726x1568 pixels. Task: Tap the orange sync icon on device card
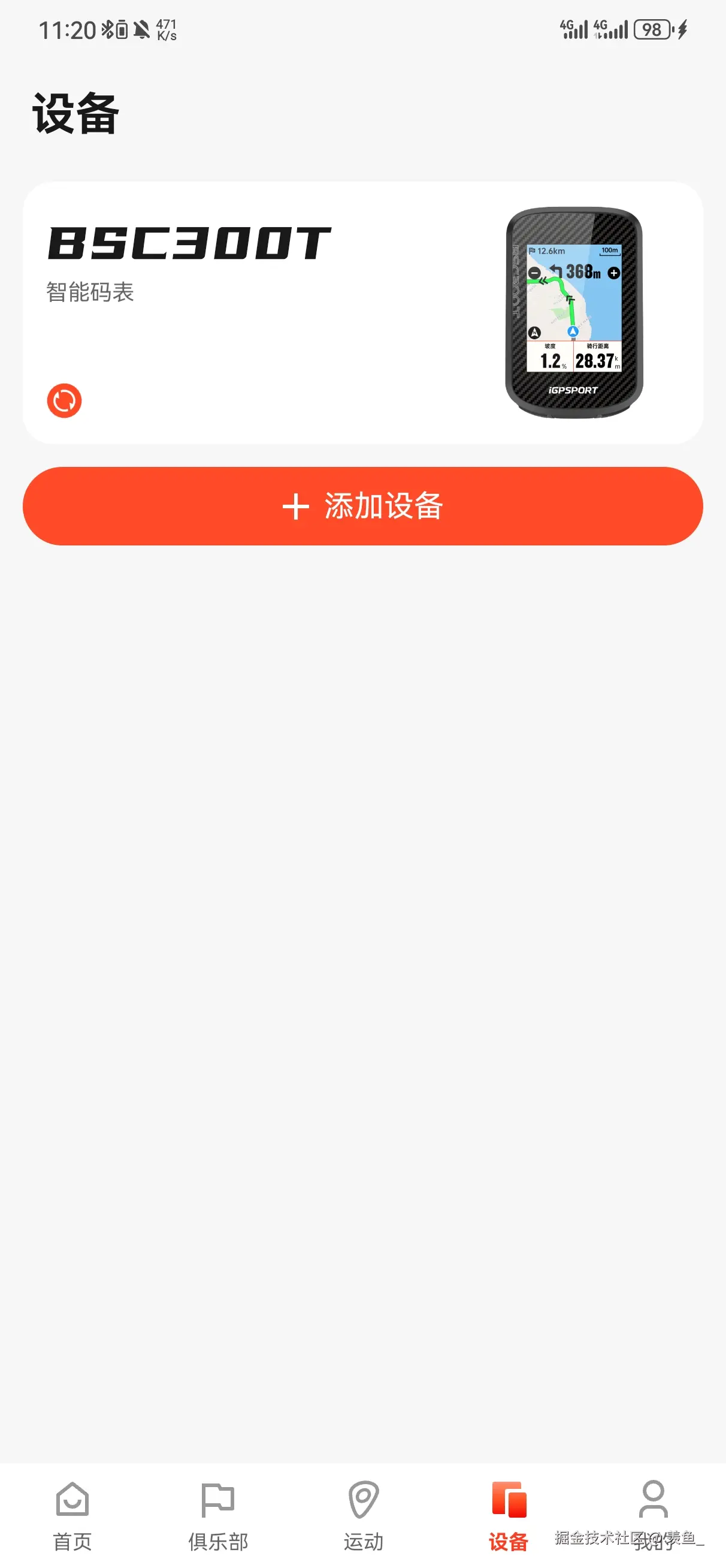click(65, 400)
